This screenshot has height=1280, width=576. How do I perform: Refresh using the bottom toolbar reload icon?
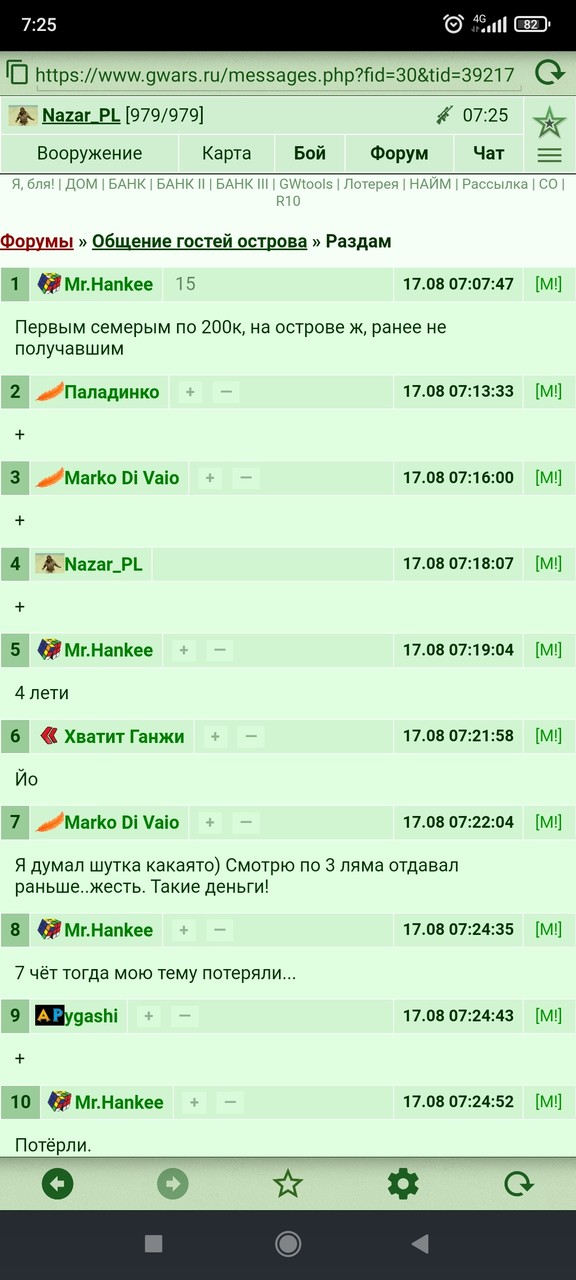click(518, 1185)
